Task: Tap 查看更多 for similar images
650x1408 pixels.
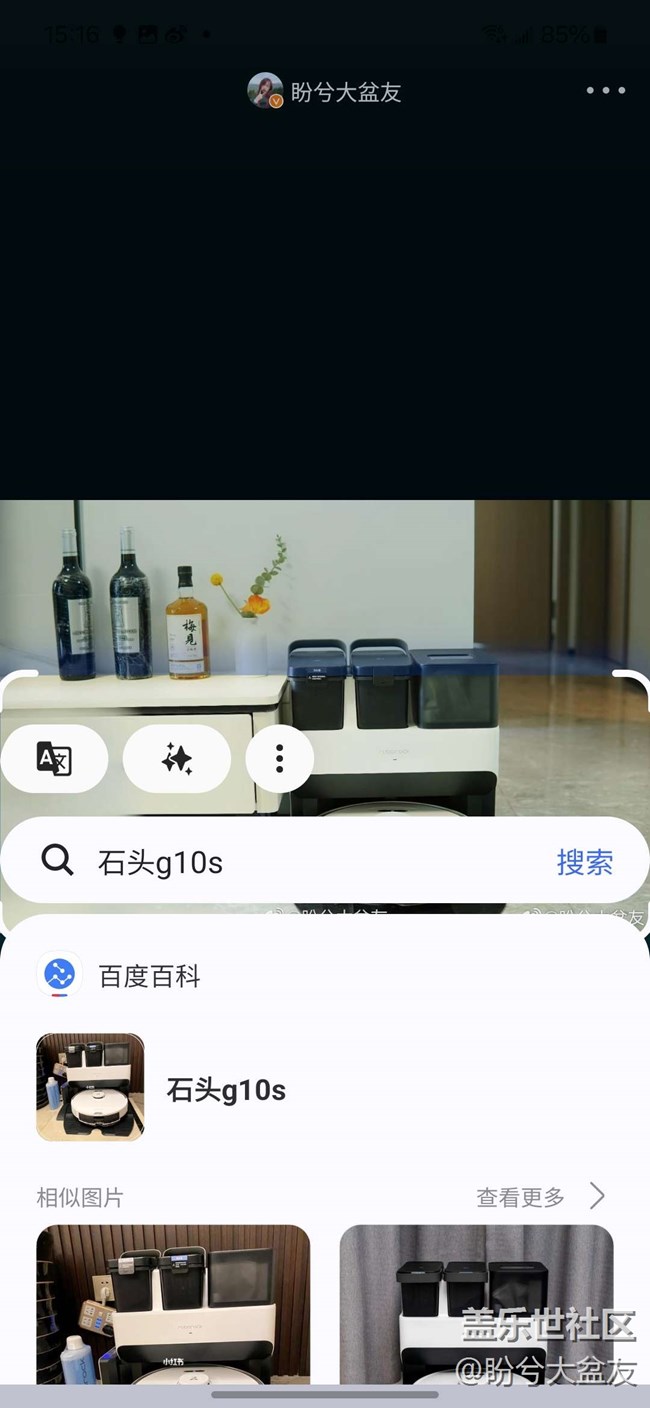Action: pos(541,1196)
